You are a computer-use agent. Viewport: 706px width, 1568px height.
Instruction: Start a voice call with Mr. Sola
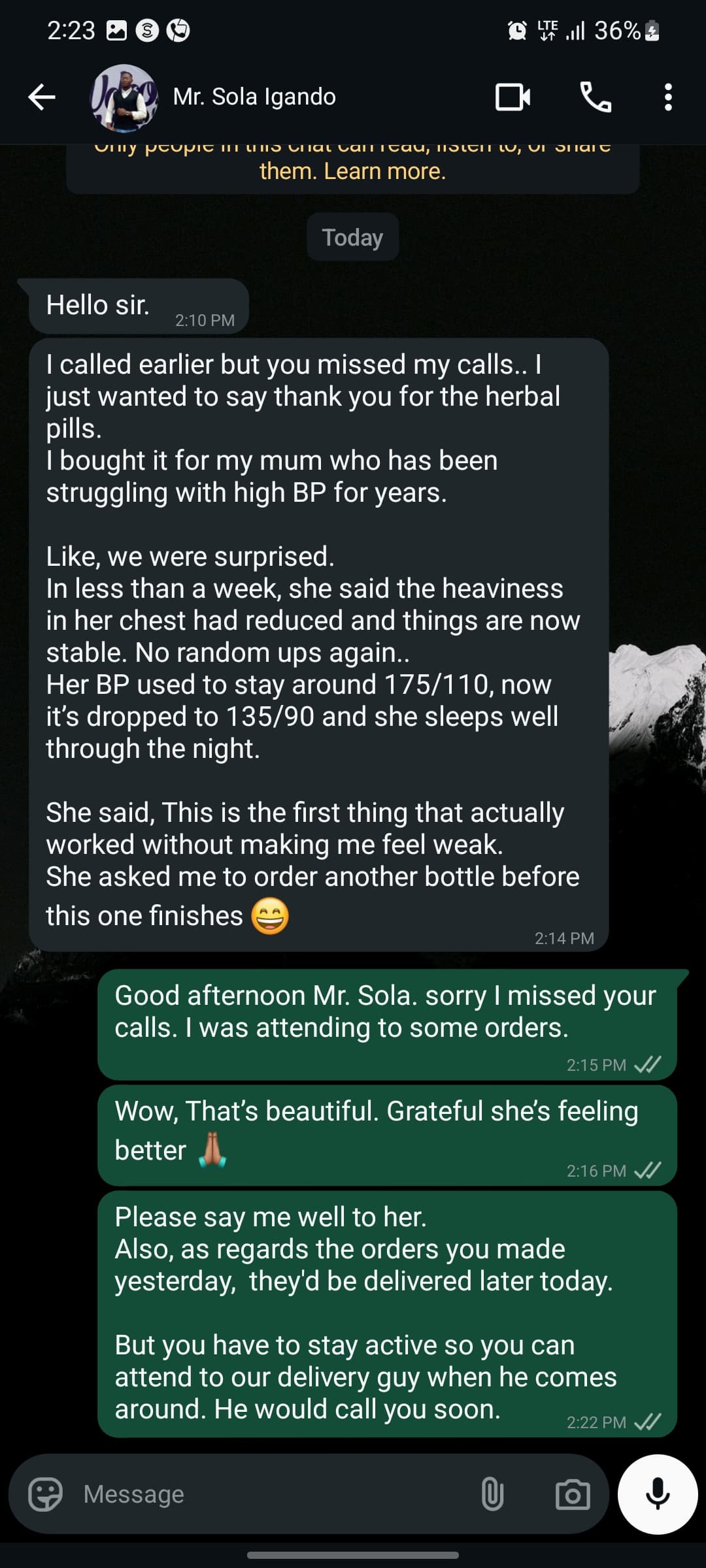click(596, 97)
